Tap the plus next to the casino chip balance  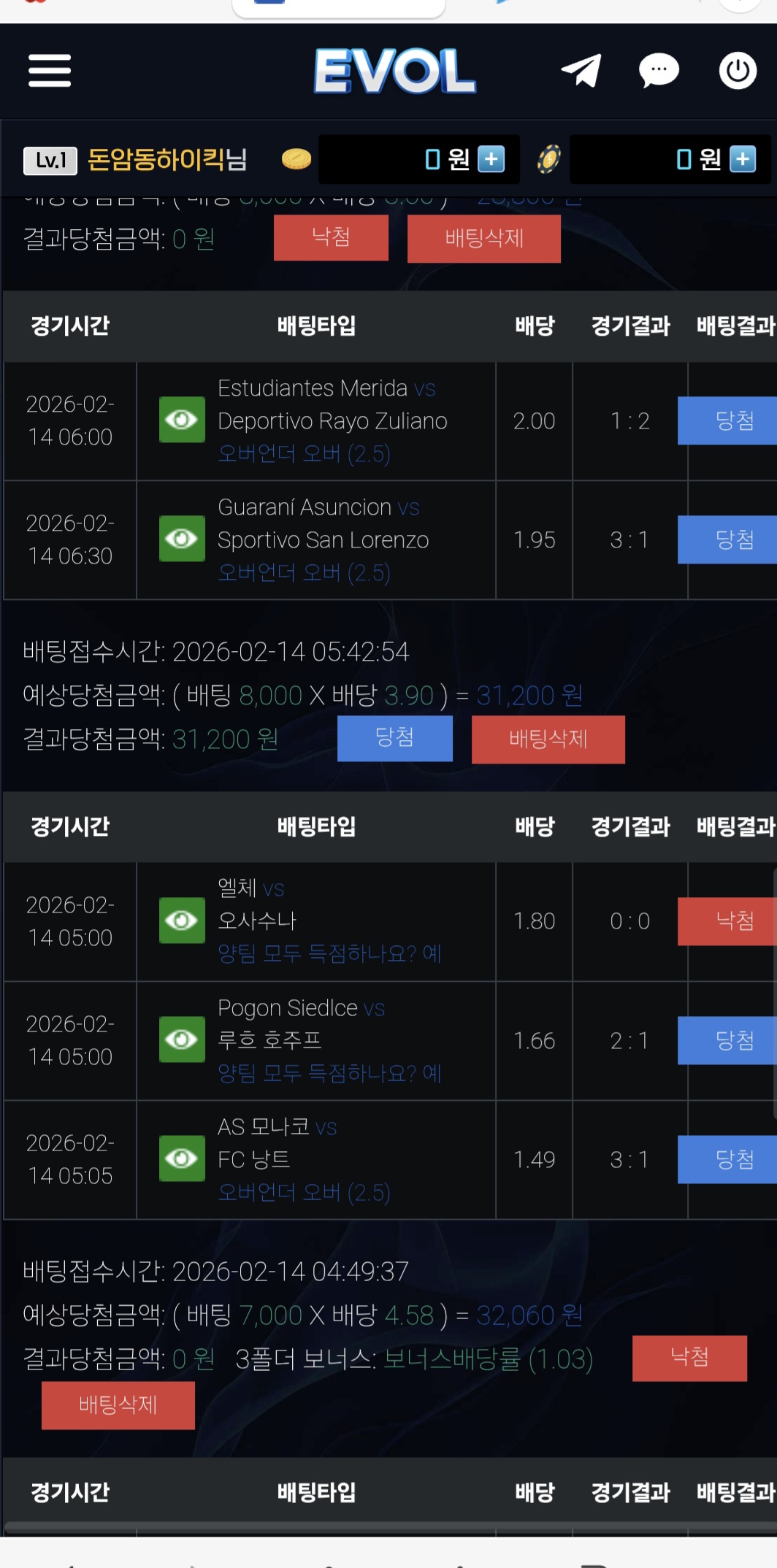point(743,159)
